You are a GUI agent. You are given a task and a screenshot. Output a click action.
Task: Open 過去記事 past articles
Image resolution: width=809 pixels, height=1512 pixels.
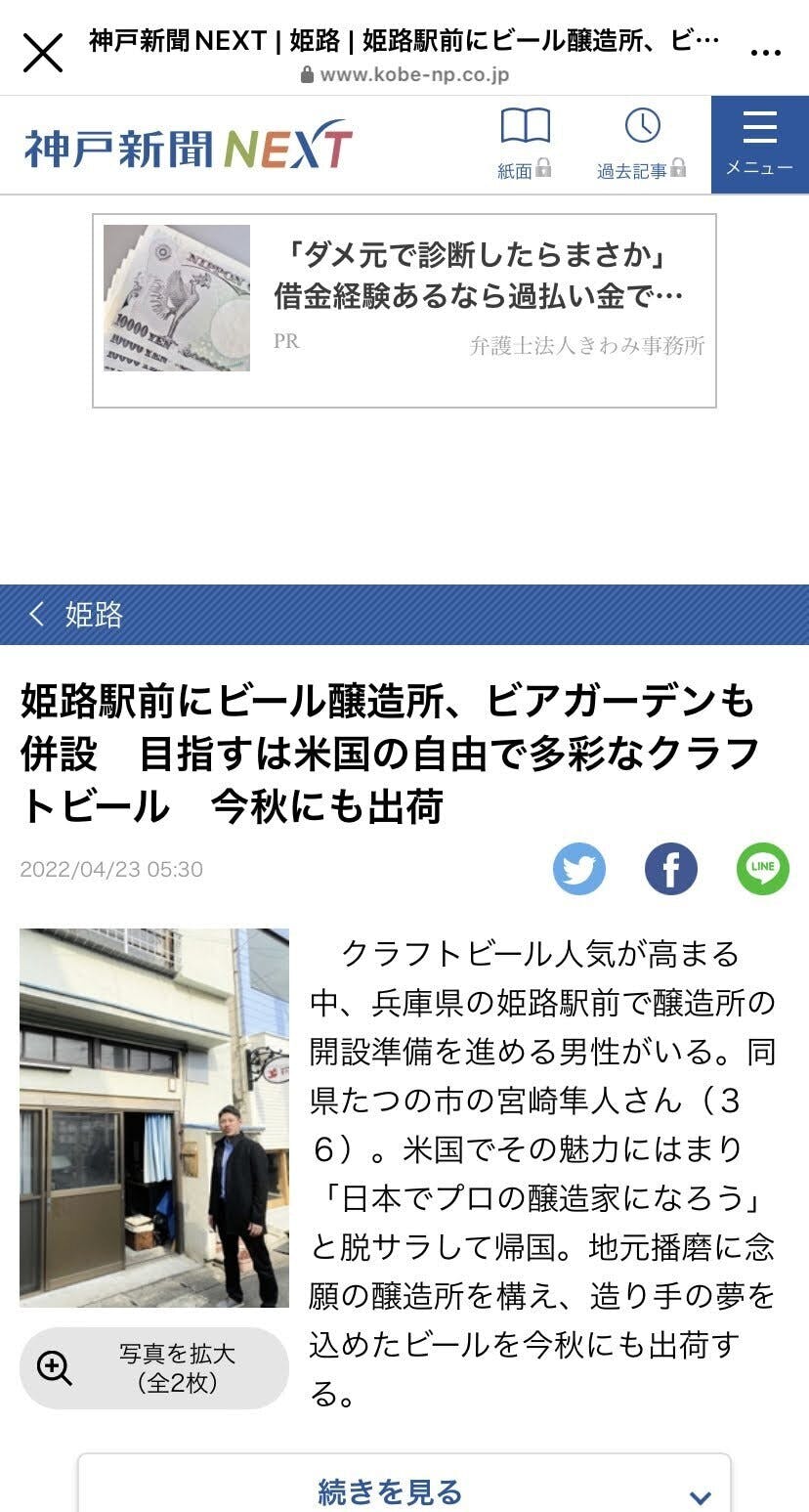(641, 145)
